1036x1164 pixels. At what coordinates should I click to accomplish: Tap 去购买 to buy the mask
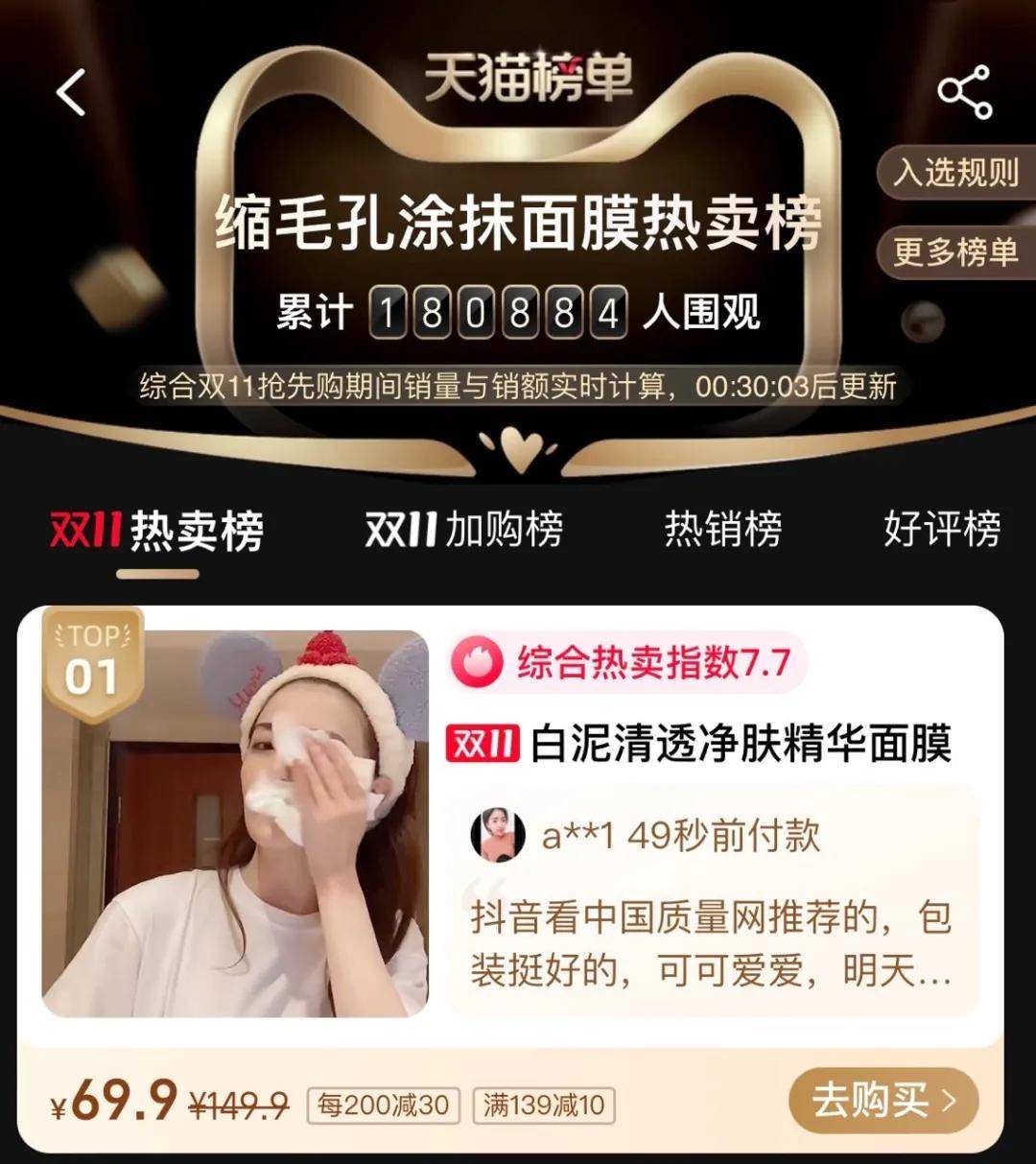[883, 1100]
